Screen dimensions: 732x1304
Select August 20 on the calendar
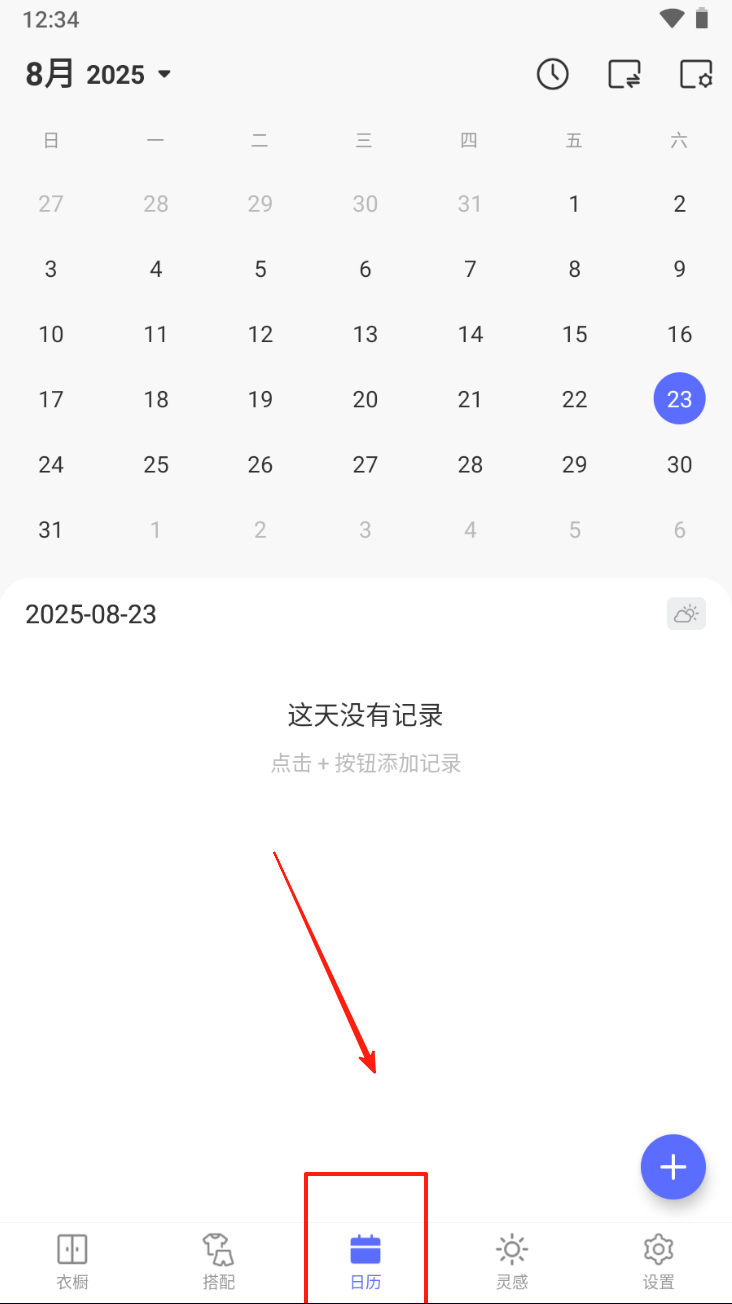tap(365, 400)
